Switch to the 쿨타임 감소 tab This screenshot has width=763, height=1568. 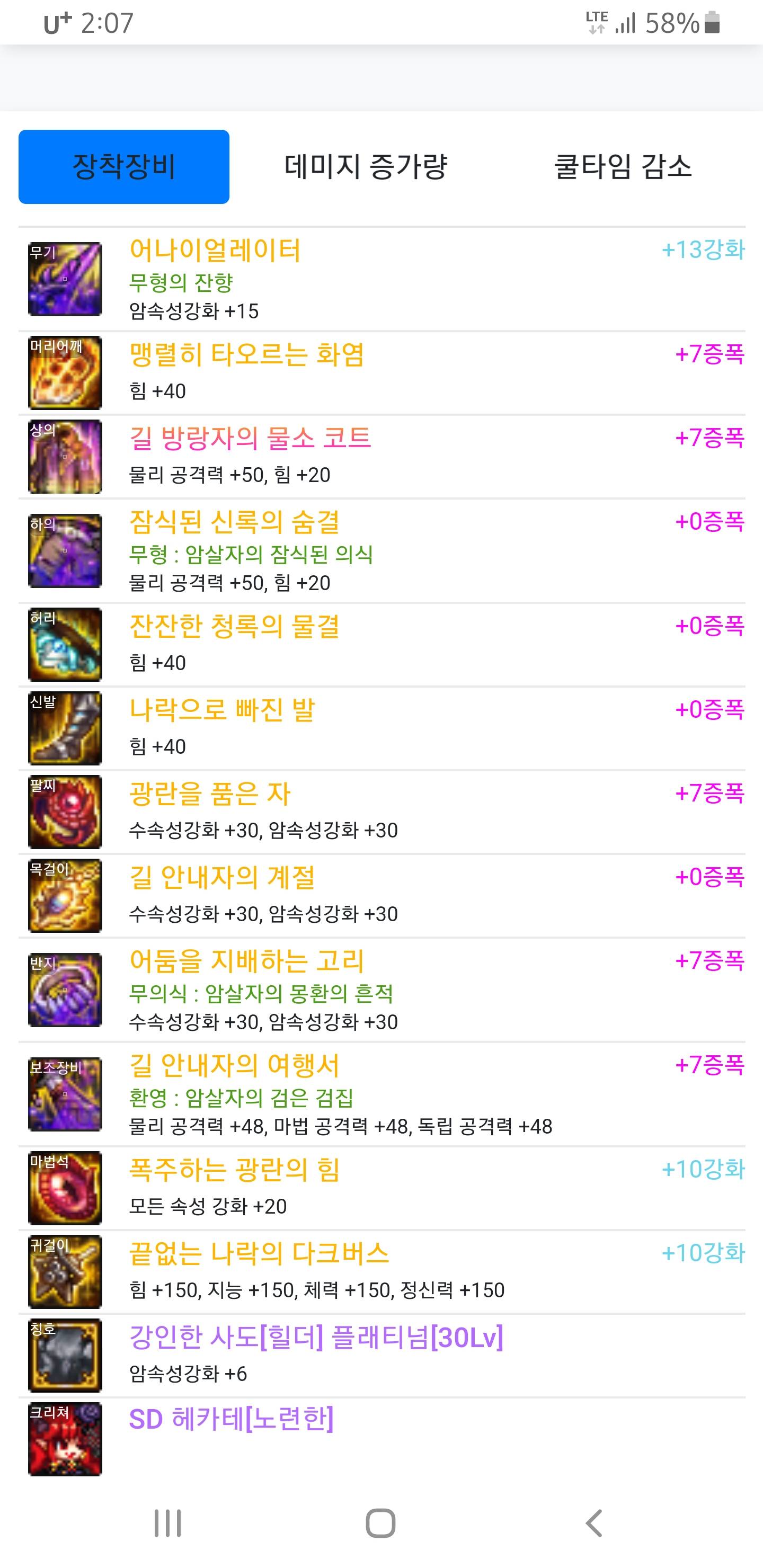pyautogui.click(x=623, y=166)
